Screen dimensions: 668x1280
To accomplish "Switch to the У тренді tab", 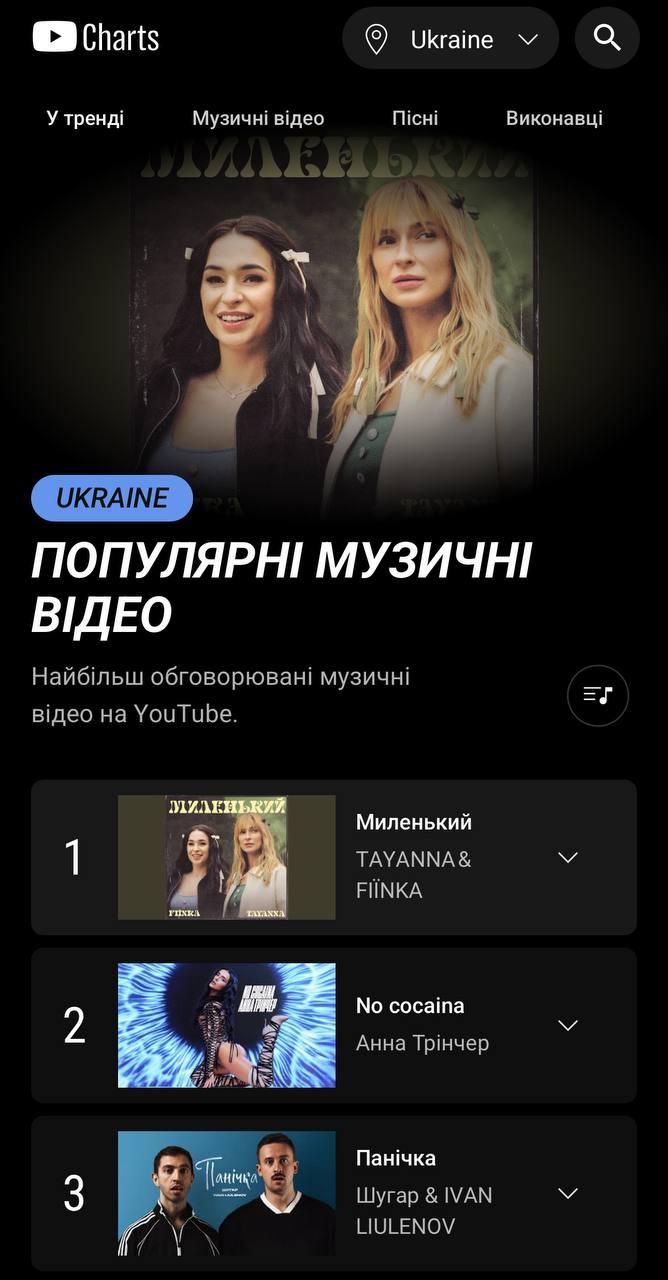I will 85,118.
